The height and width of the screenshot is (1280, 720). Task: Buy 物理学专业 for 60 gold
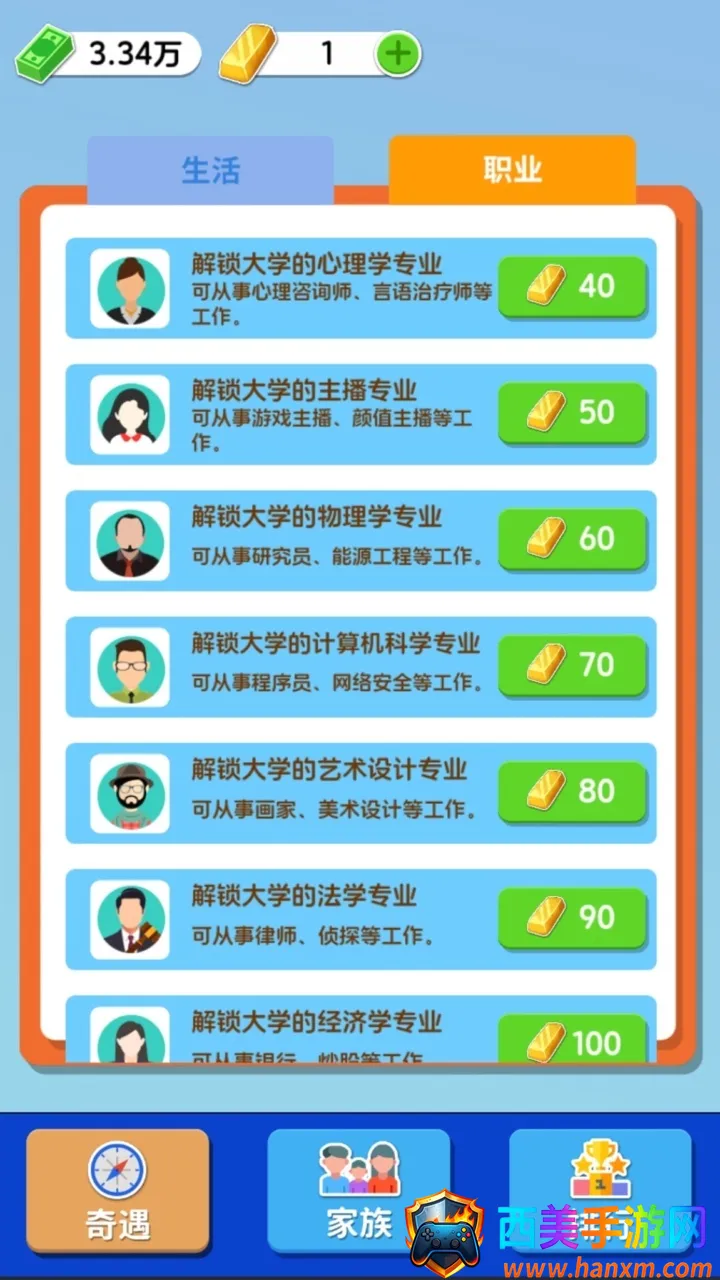pos(572,539)
